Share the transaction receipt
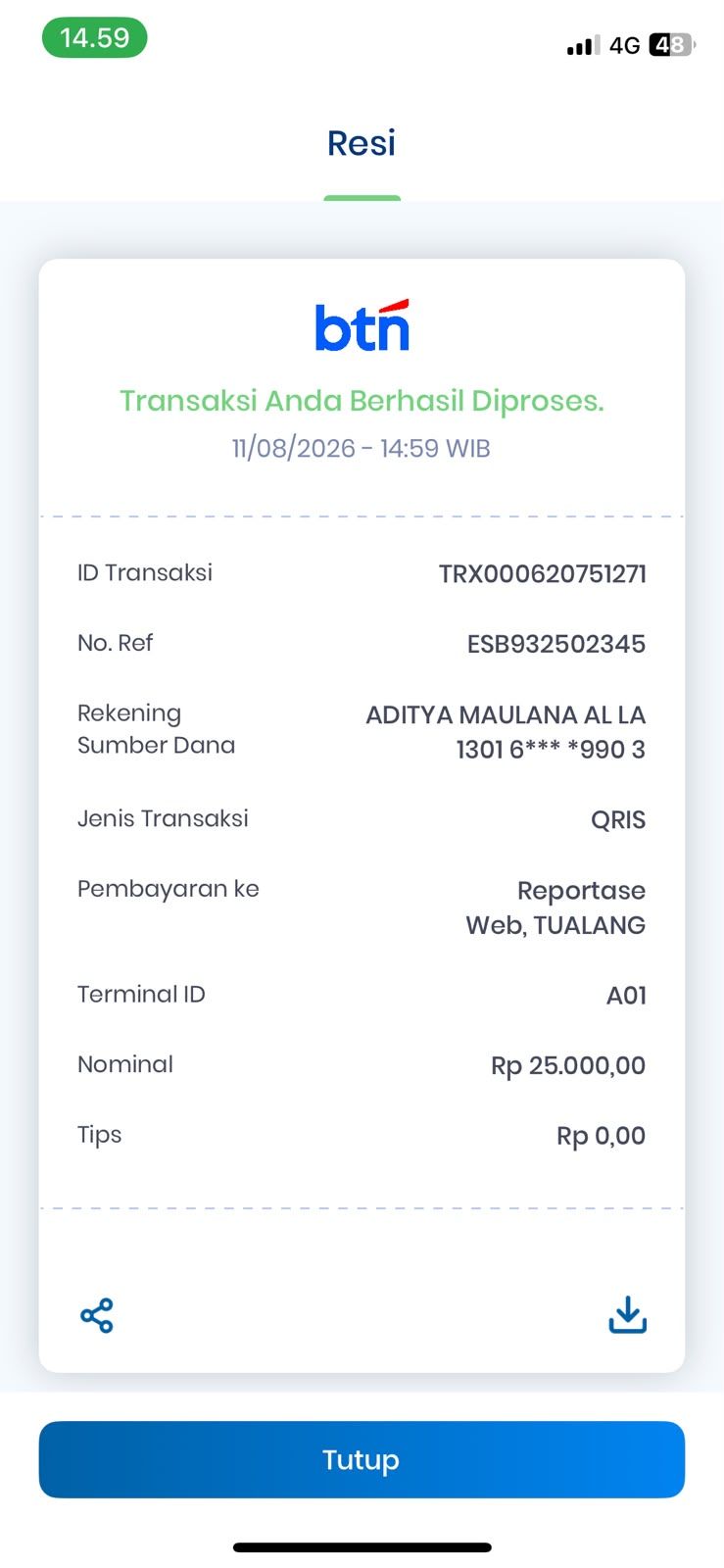 pyautogui.click(x=97, y=1315)
